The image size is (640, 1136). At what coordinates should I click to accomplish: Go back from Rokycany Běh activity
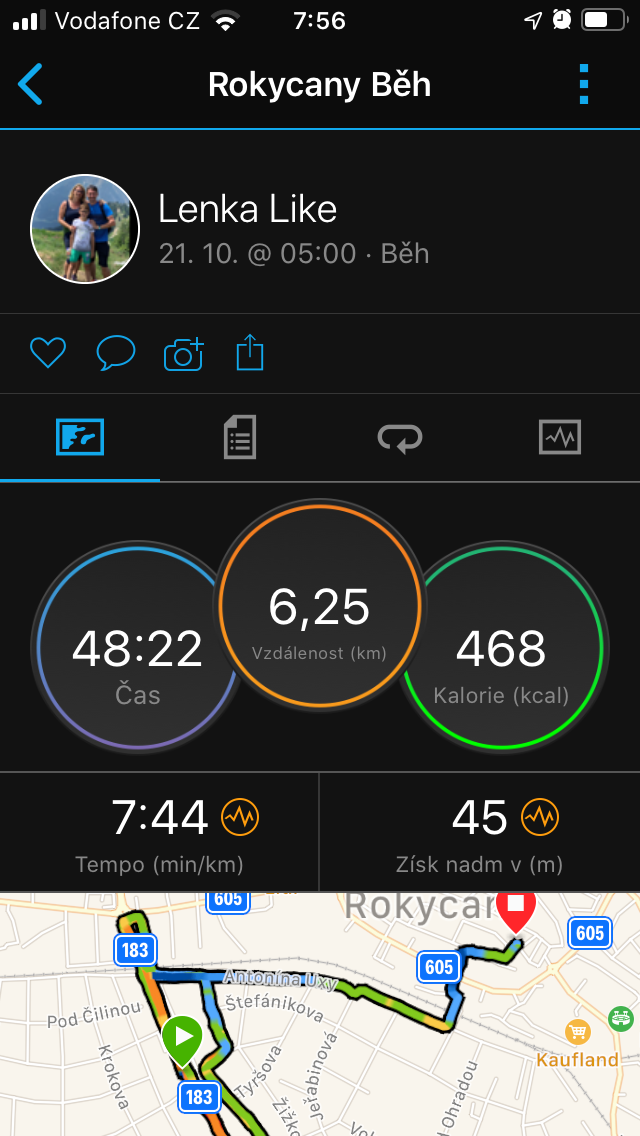coord(30,85)
